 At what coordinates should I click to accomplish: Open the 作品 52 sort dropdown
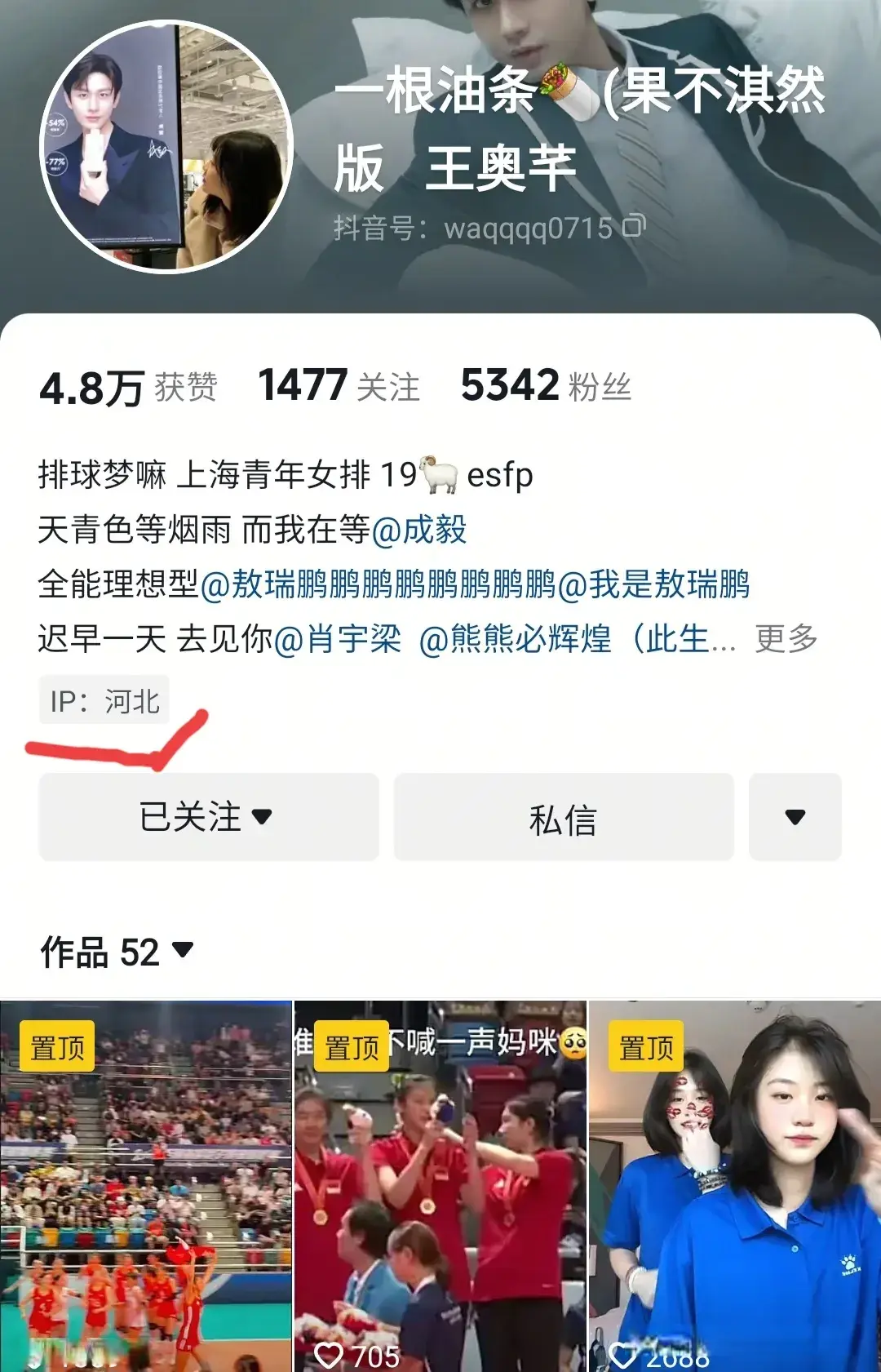click(117, 952)
